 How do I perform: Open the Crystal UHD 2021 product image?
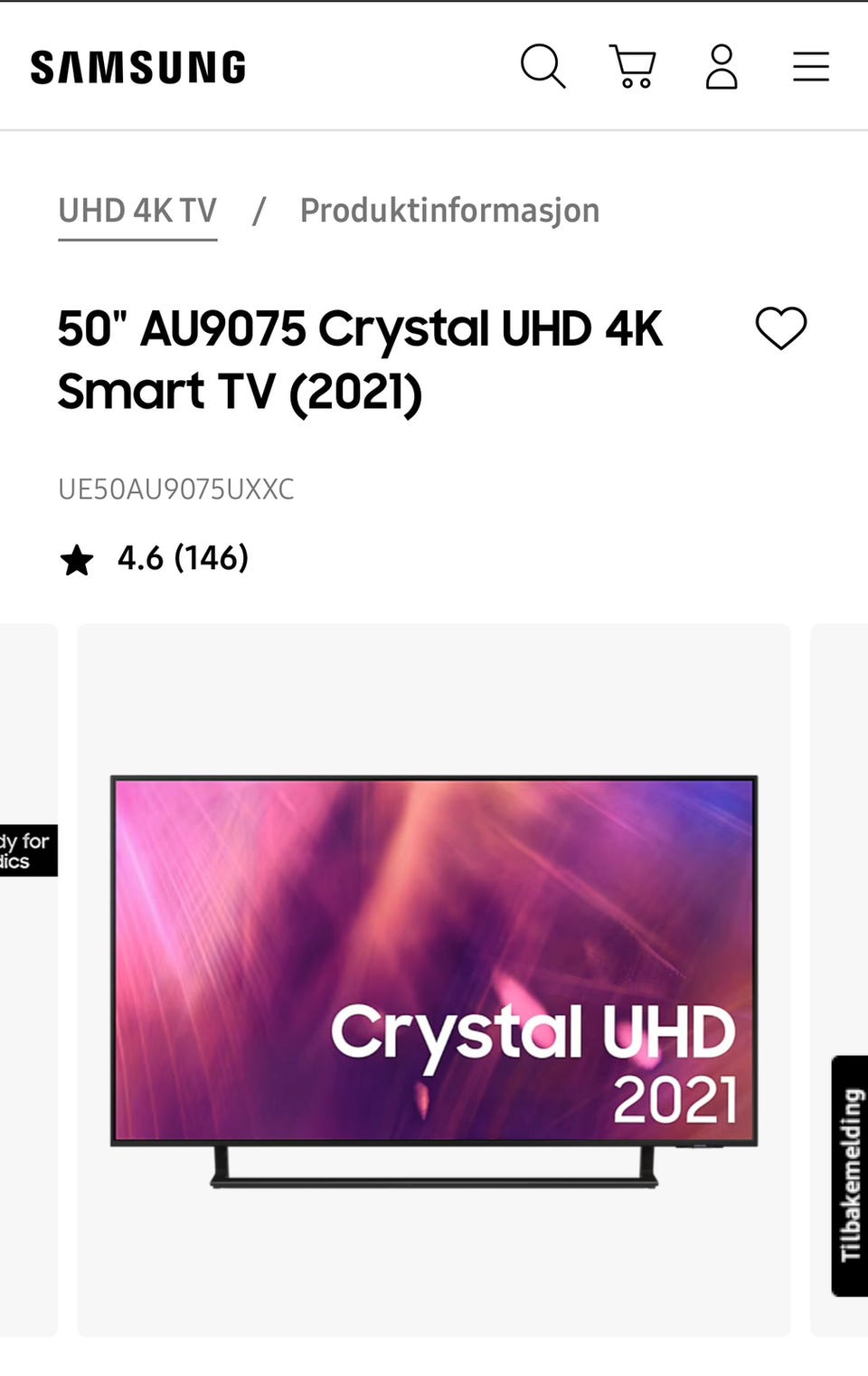(434, 980)
